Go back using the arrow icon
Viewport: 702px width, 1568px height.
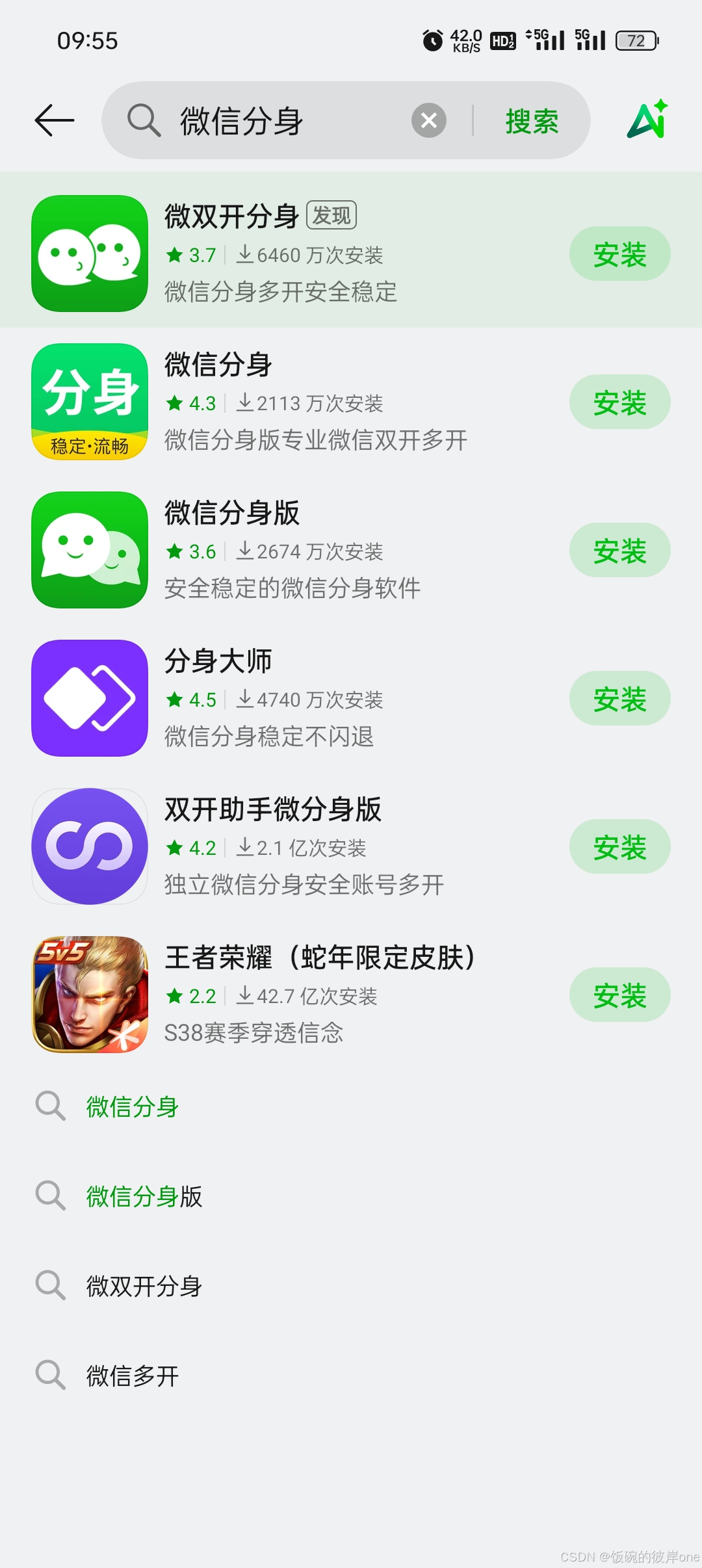55,121
